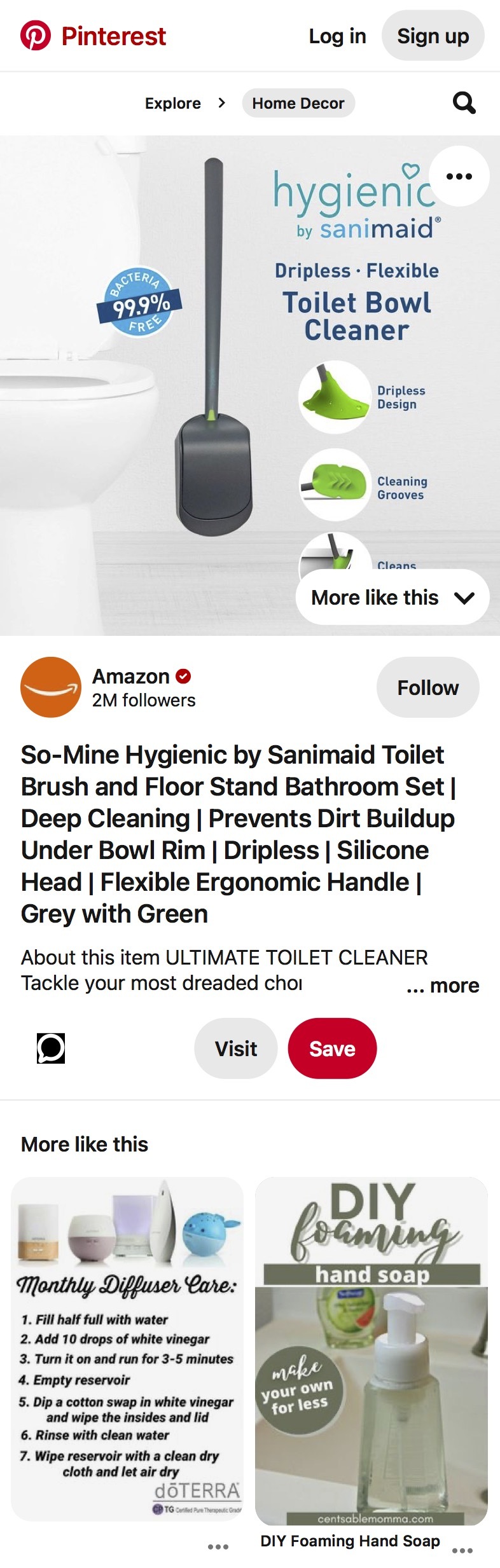Open the Pinterest home logo
Image resolution: width=500 pixels, height=1568 pixels.
93,36
